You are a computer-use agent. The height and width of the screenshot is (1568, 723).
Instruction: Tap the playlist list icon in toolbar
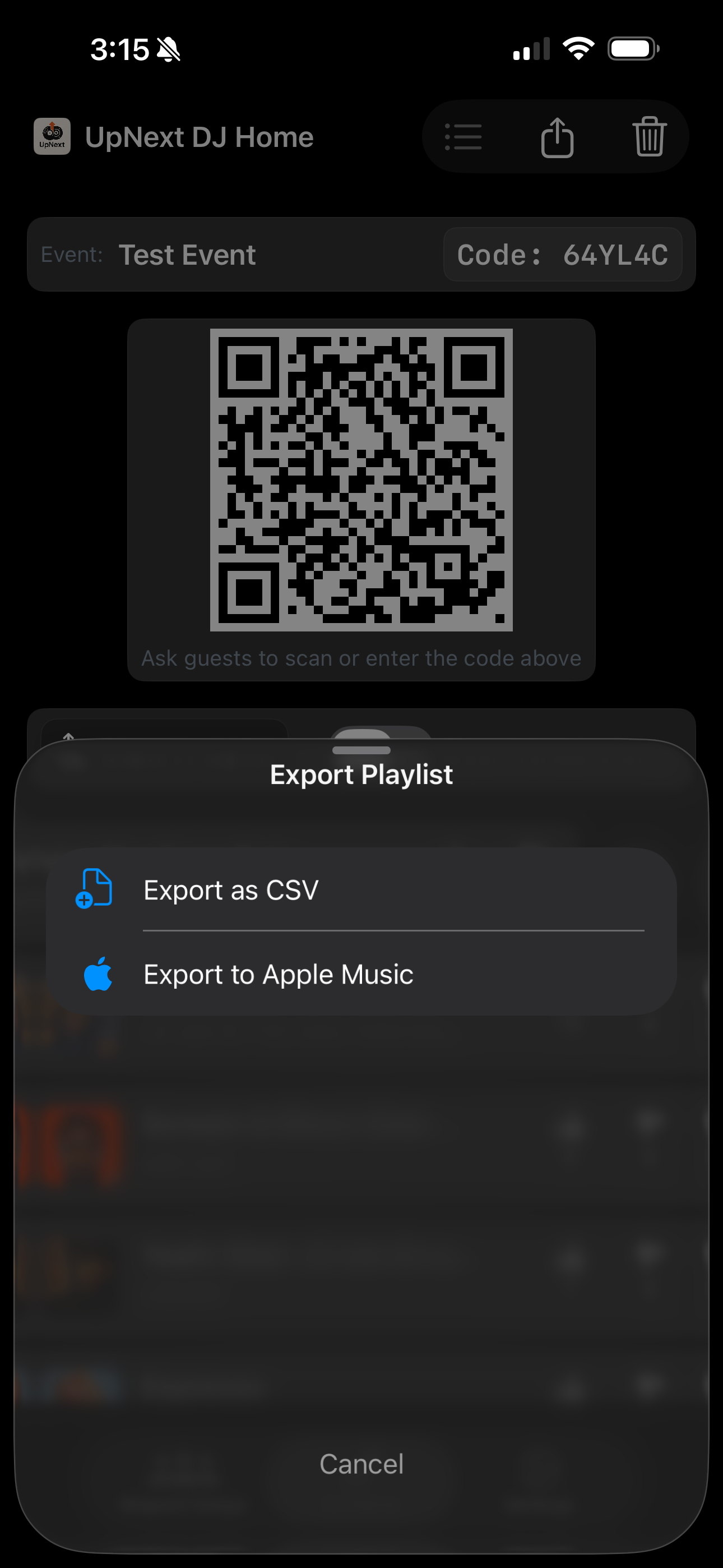(463, 136)
